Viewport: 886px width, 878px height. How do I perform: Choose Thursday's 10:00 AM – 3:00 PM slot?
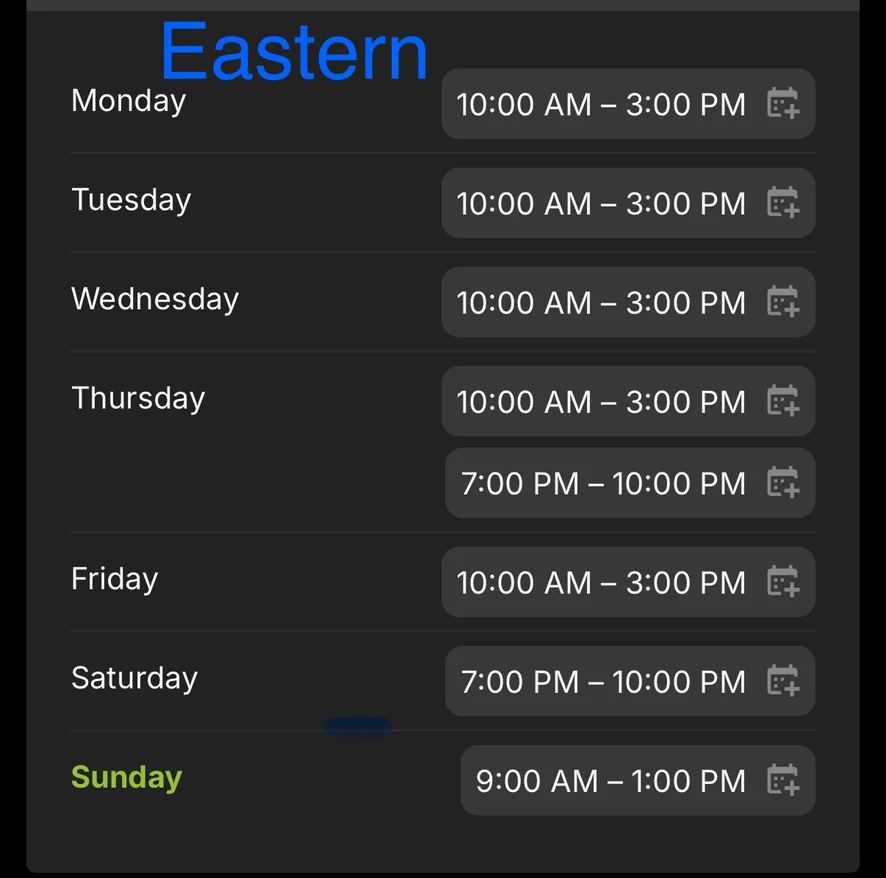pyautogui.click(x=601, y=401)
